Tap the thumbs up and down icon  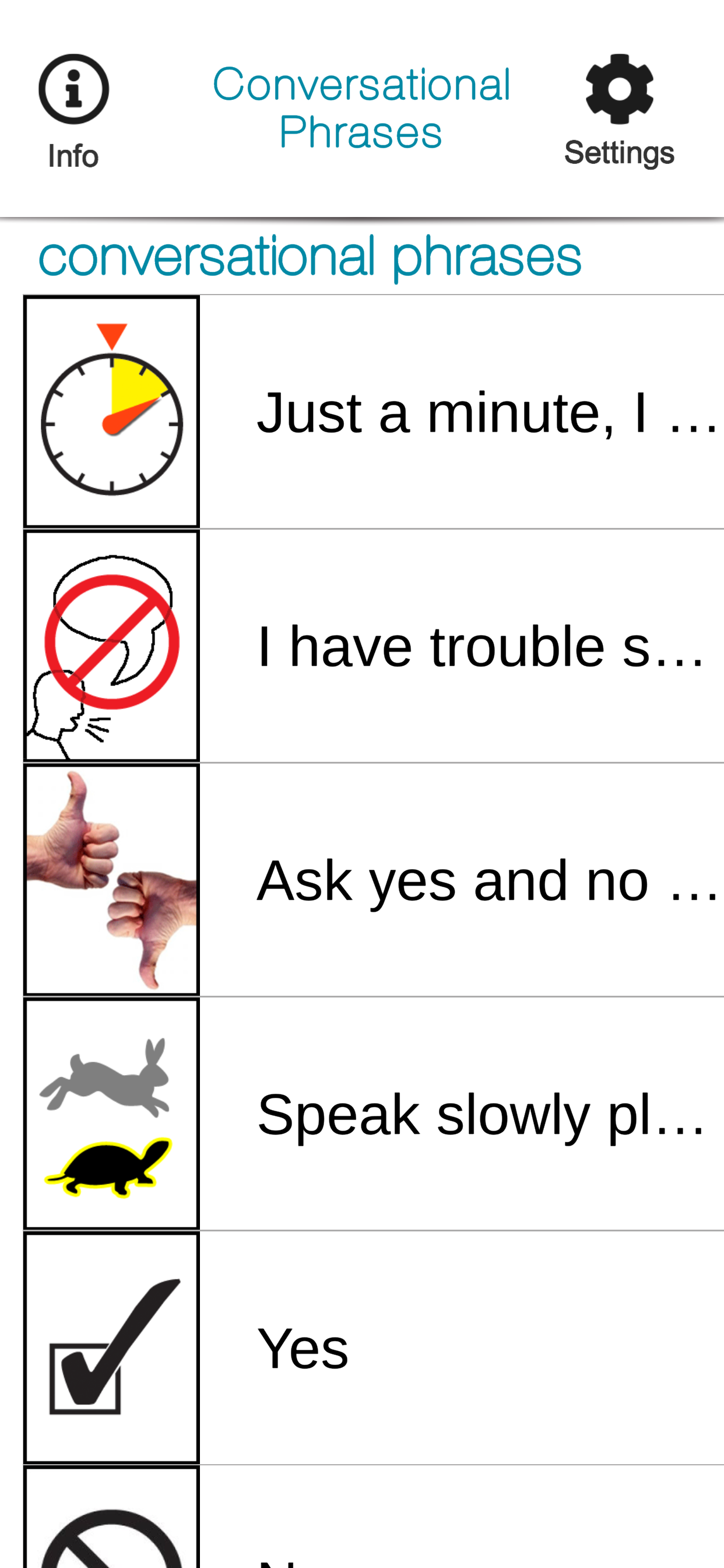click(111, 880)
